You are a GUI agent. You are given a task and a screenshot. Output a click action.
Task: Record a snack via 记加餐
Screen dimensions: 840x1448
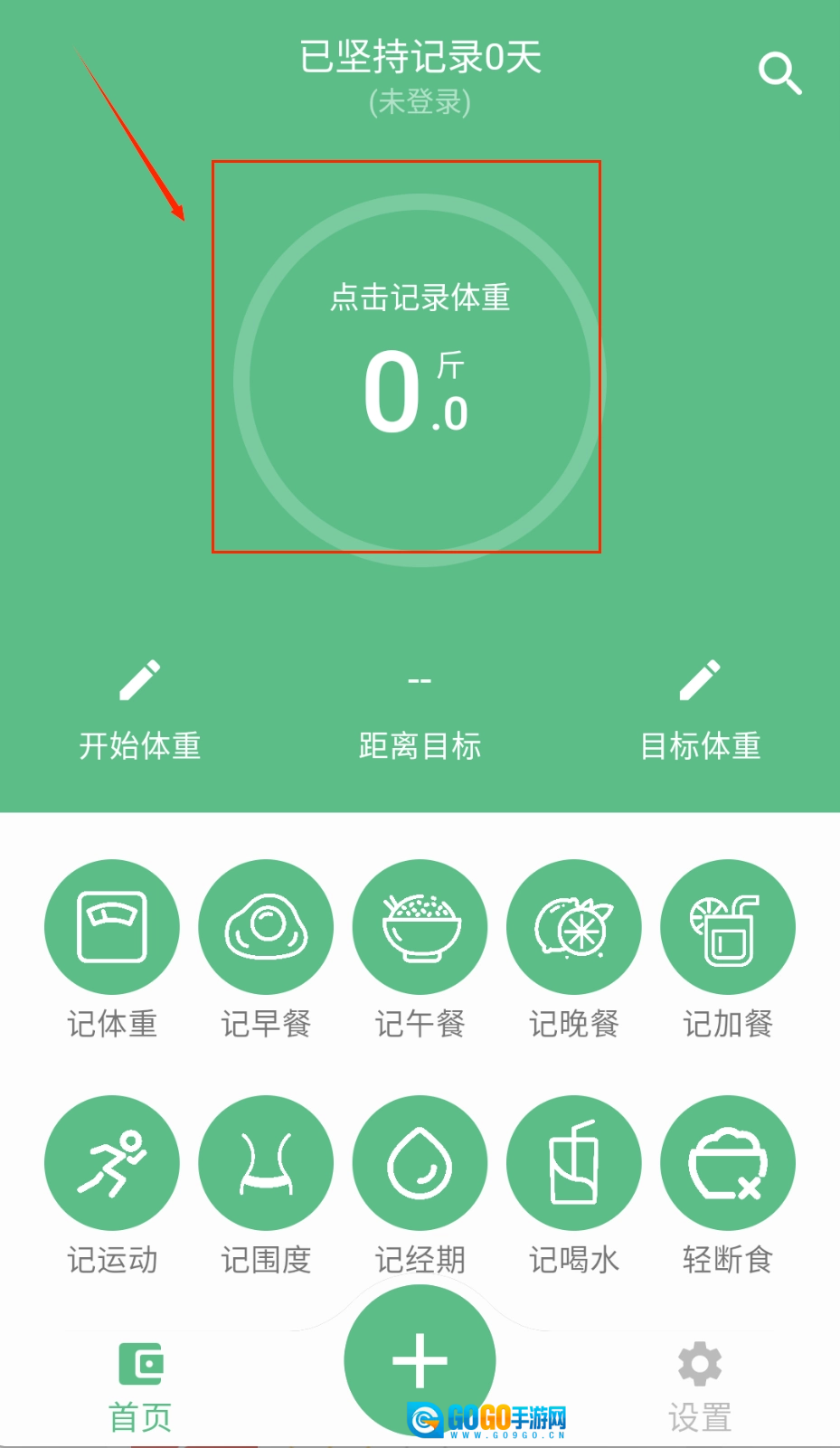[x=727, y=927]
